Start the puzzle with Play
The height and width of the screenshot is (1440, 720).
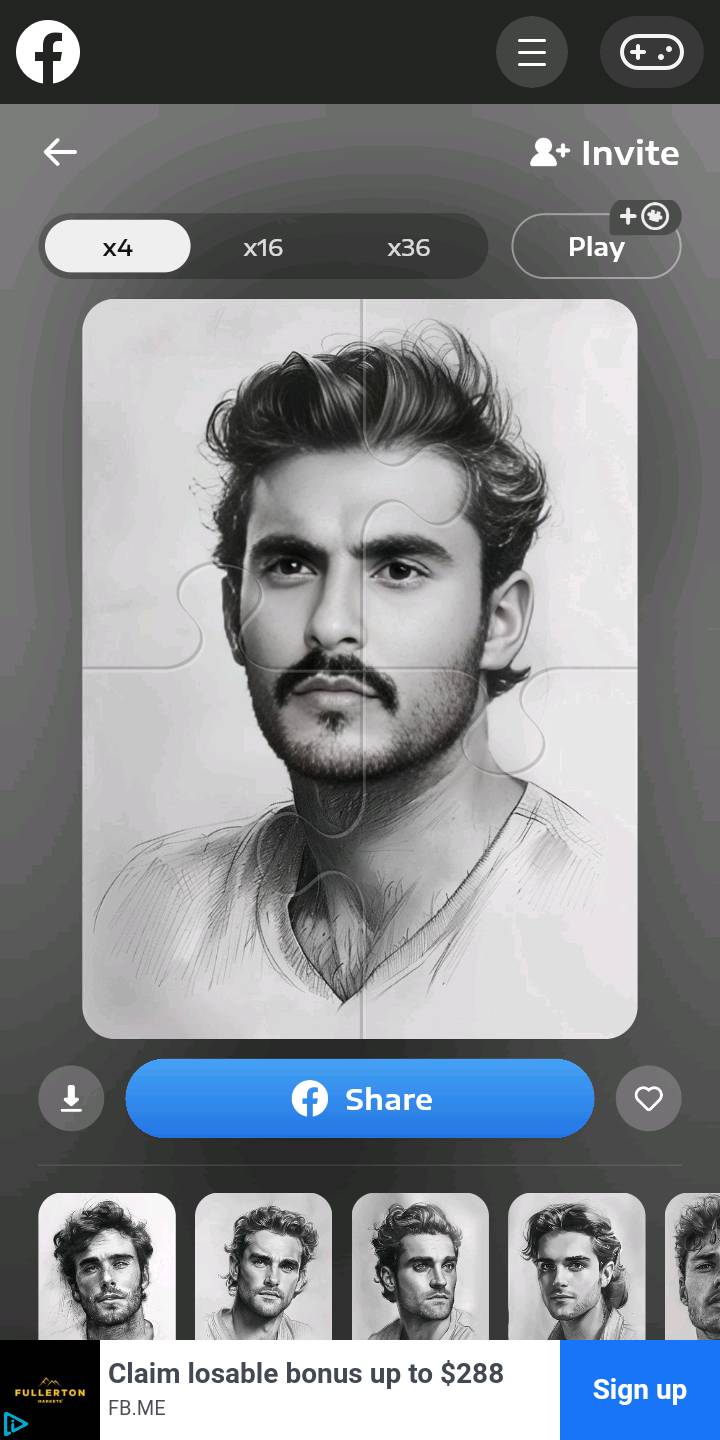coord(596,246)
